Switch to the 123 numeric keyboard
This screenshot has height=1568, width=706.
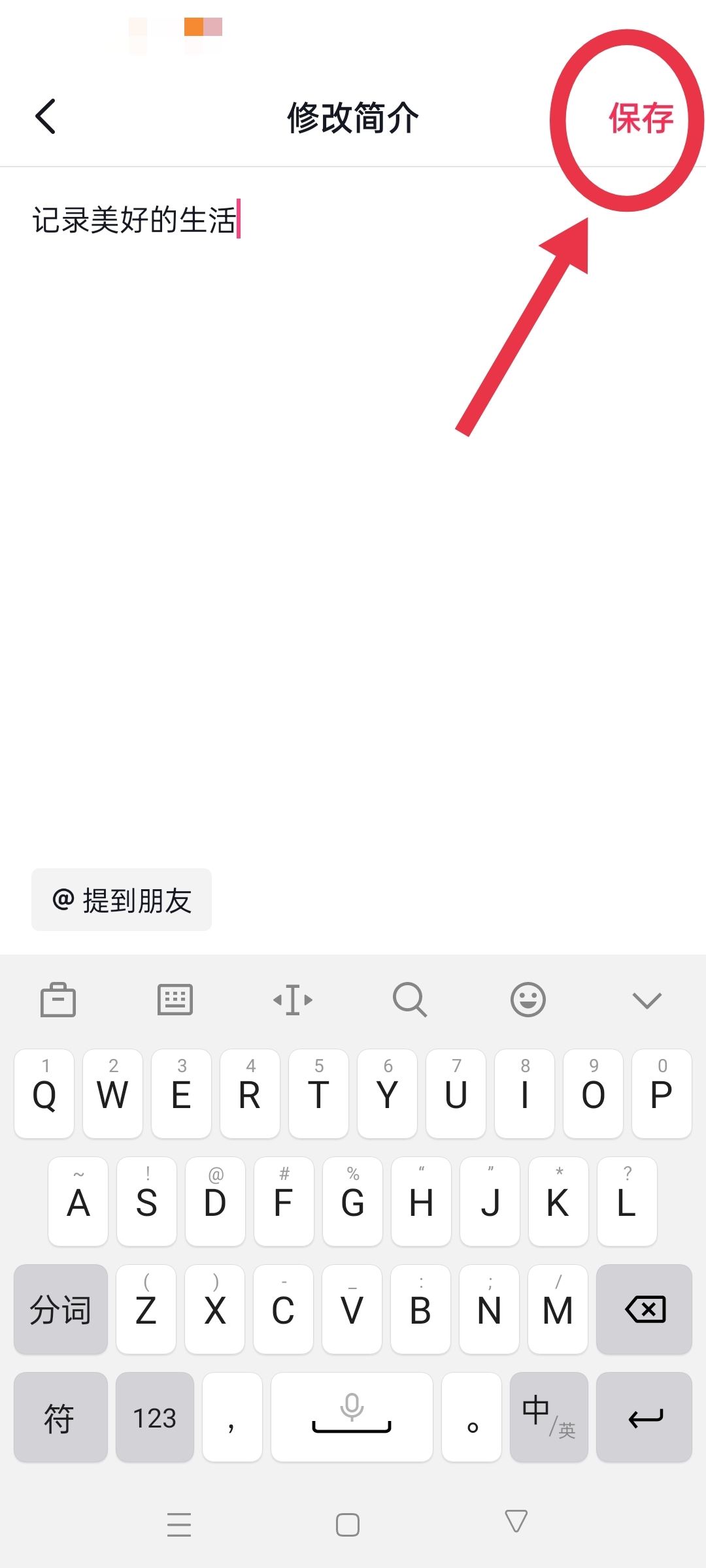click(x=154, y=1418)
